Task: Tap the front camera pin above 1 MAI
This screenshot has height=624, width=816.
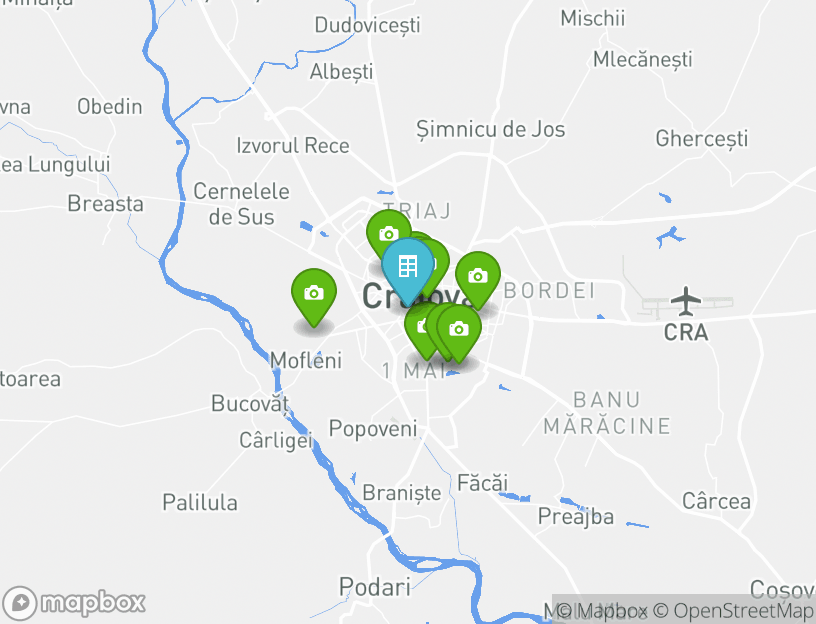Action: (x=458, y=329)
